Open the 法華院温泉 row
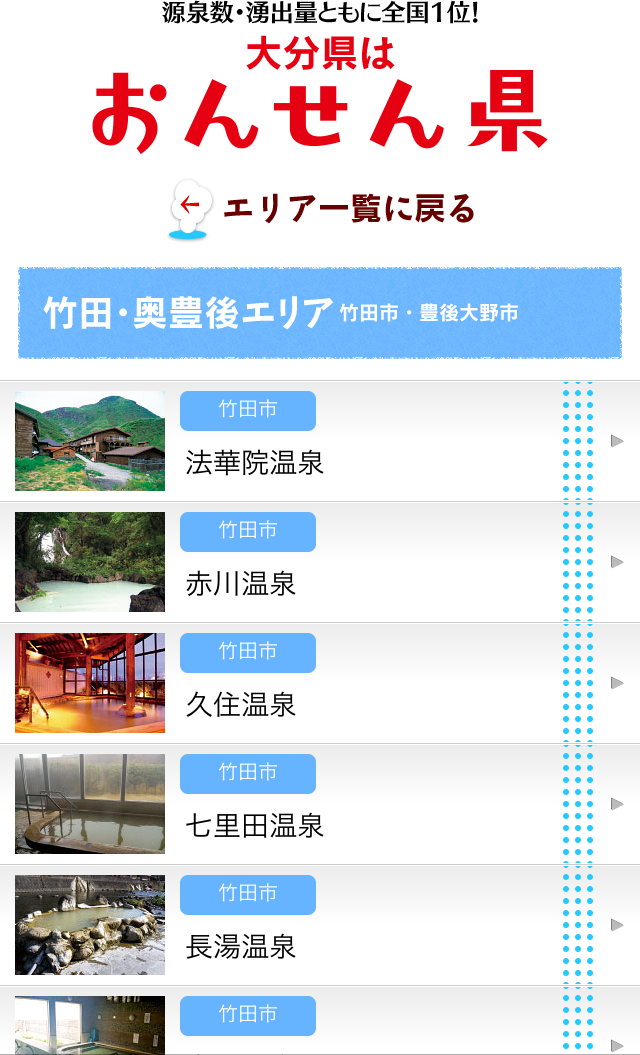The width and height of the screenshot is (640, 1055). click(320, 441)
